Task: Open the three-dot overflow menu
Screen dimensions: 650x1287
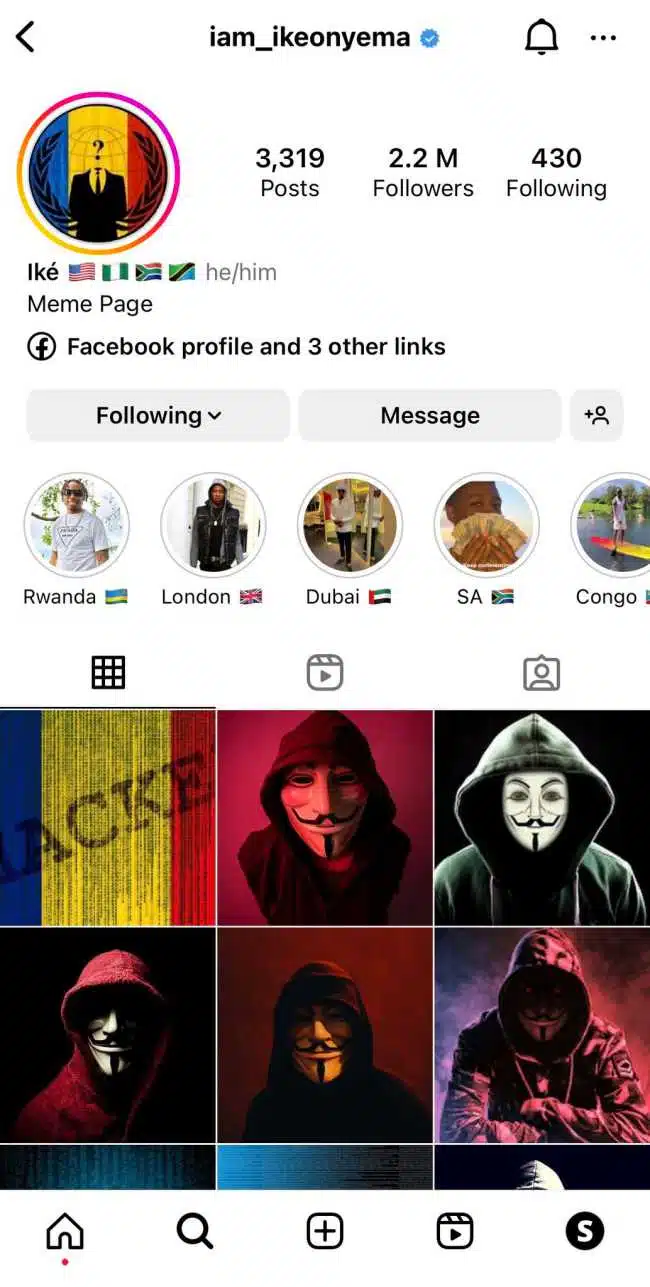Action: coord(603,38)
